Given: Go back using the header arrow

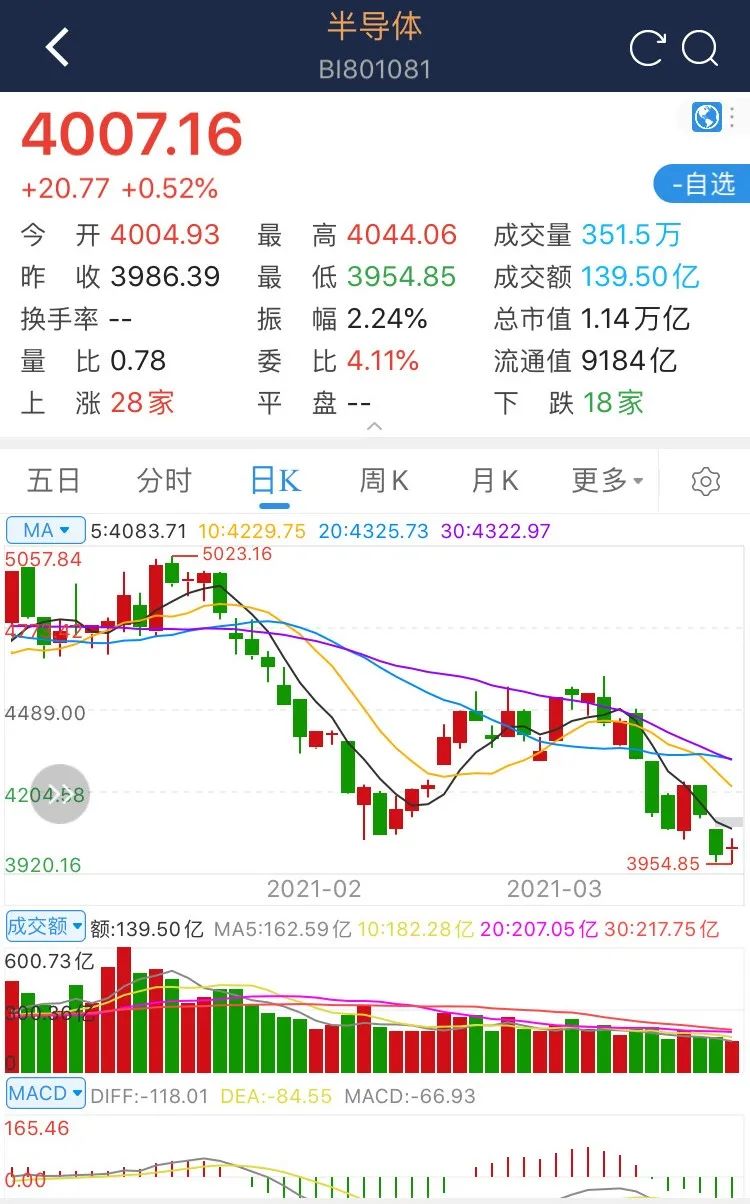Looking at the screenshot, I should (57, 47).
